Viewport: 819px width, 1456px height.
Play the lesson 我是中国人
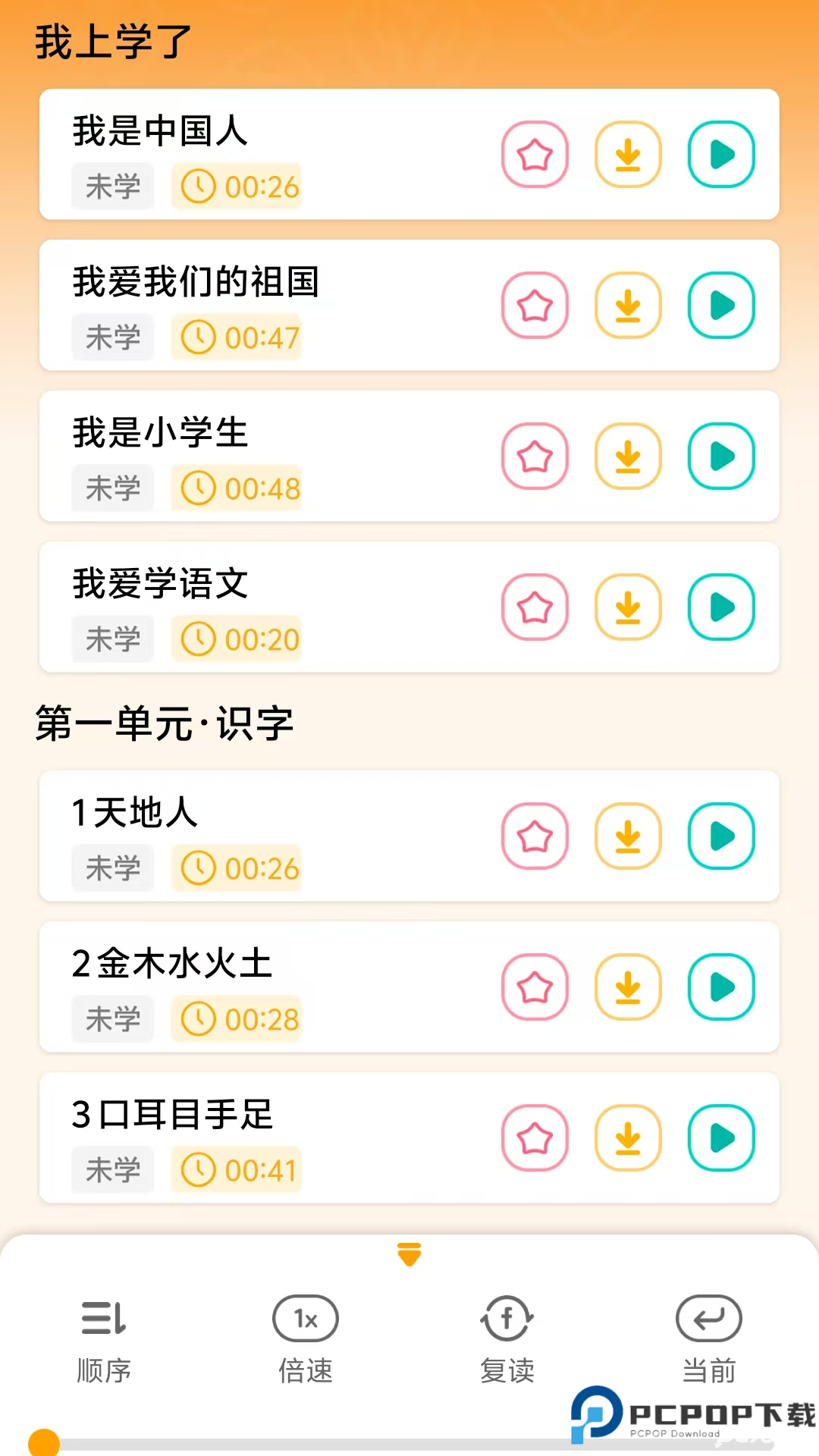[720, 154]
